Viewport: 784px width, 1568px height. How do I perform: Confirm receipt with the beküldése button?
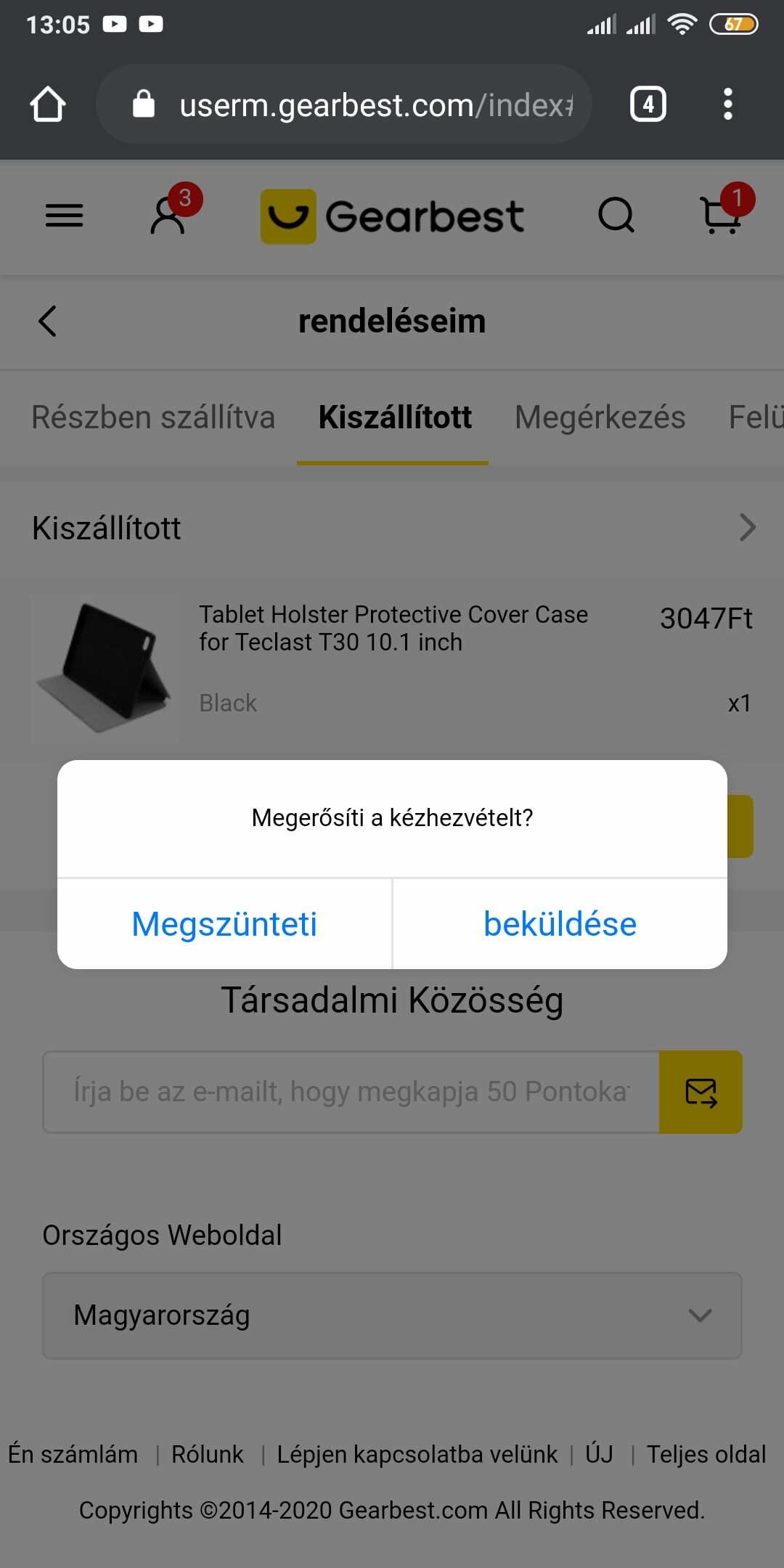coord(560,924)
